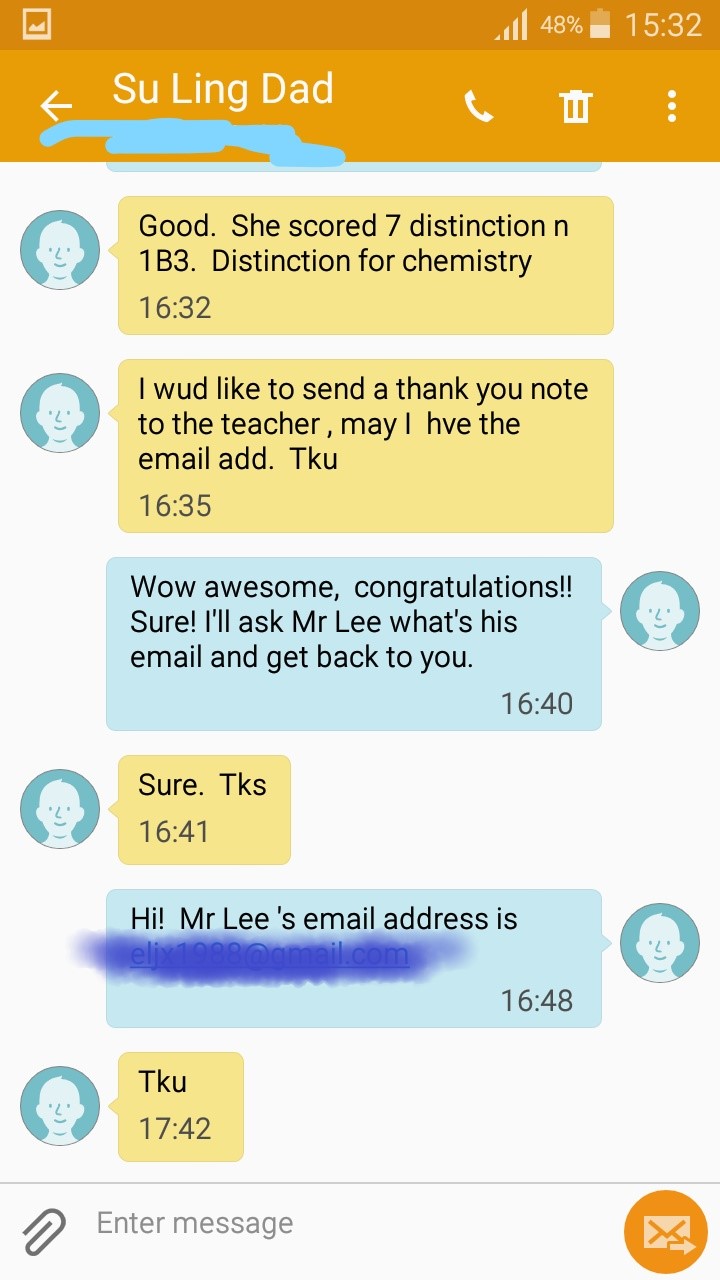Go back using the arrow icon
This screenshot has height=1280, width=720.
tap(56, 106)
